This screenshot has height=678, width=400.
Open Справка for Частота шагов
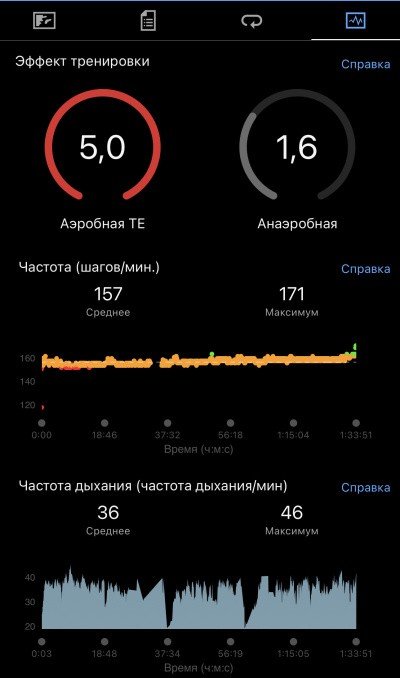pos(365,269)
